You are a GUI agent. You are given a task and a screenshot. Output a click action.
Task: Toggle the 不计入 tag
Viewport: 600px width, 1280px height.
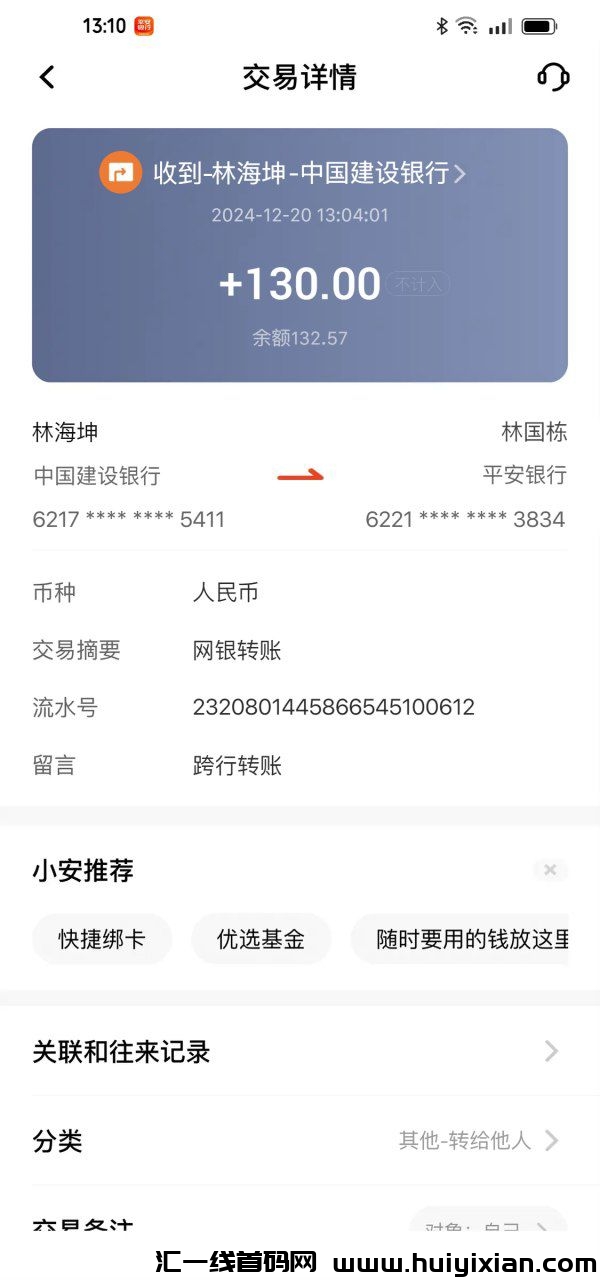pos(418,285)
